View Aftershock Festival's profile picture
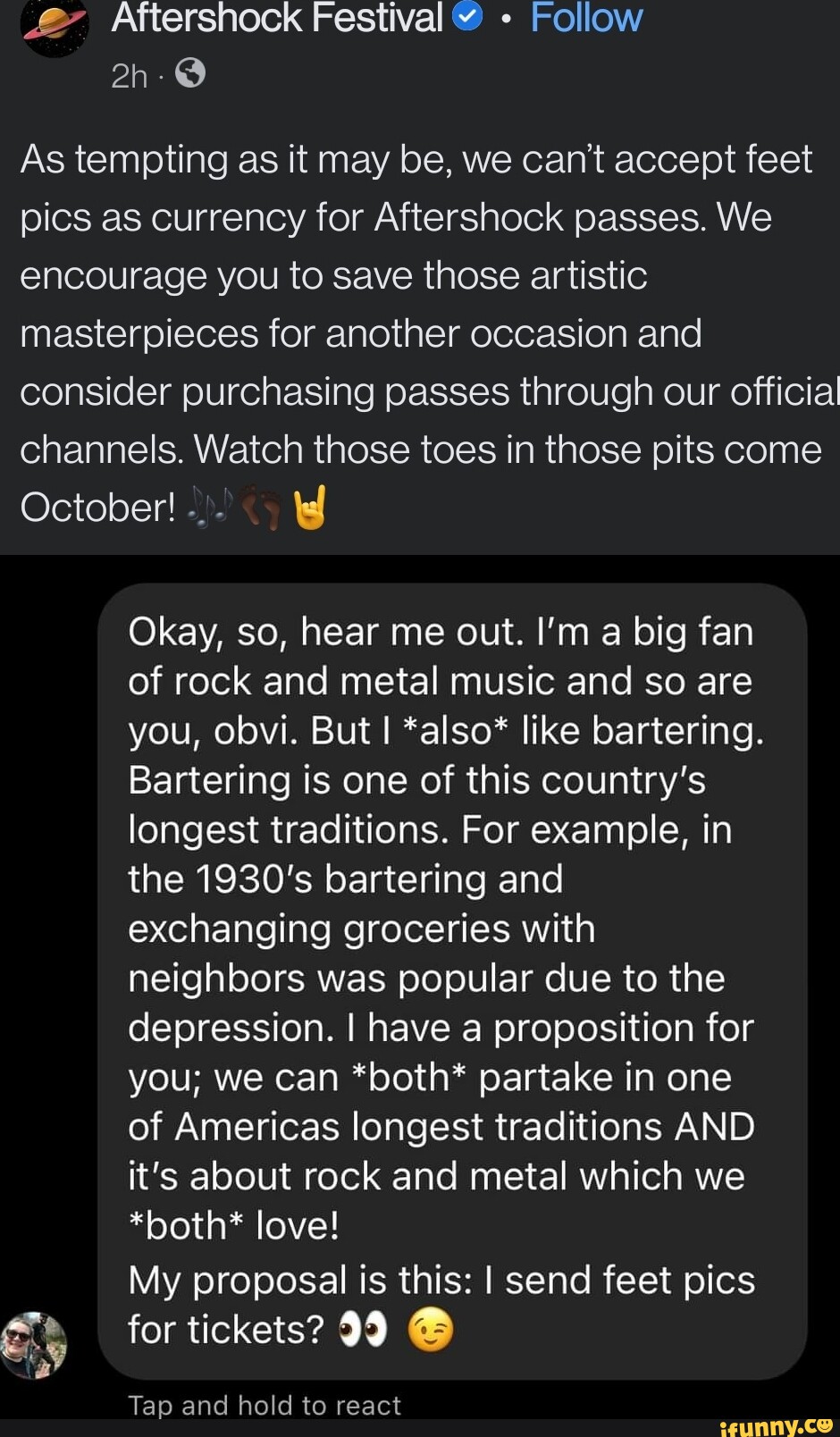This screenshot has height=1437, width=840. (x=55, y=27)
